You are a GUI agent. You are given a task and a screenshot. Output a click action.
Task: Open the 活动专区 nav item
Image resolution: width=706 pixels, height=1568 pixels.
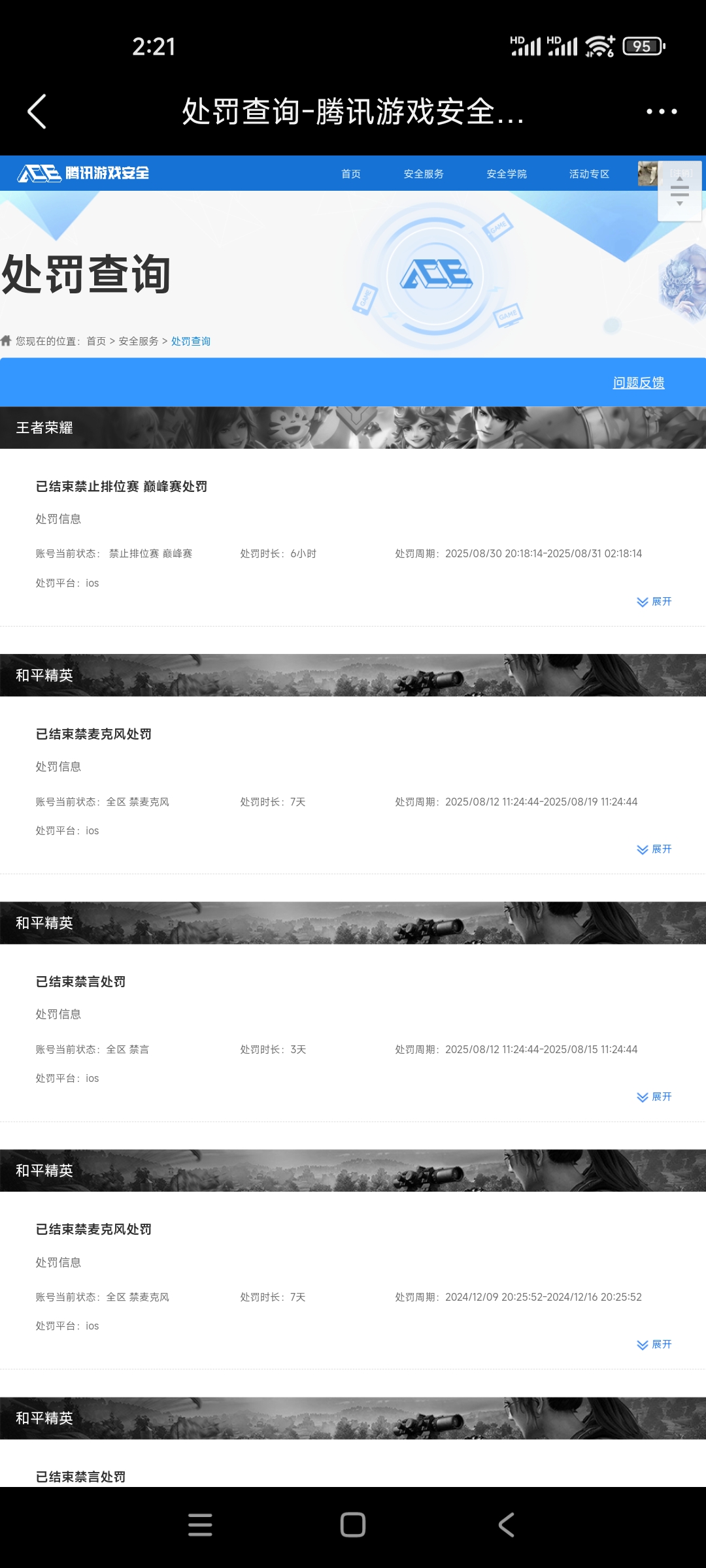click(x=589, y=174)
